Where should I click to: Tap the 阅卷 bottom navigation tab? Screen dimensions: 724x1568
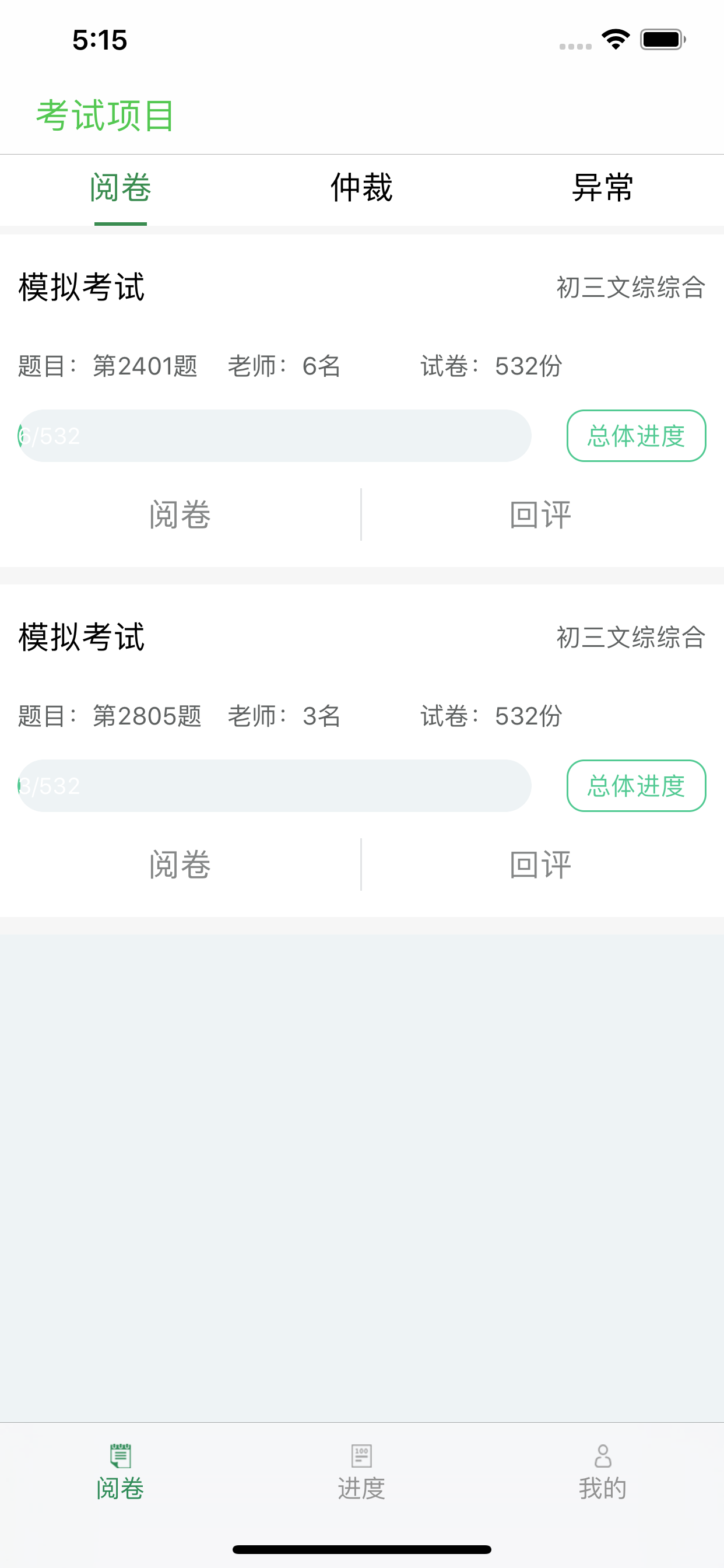tap(121, 1472)
